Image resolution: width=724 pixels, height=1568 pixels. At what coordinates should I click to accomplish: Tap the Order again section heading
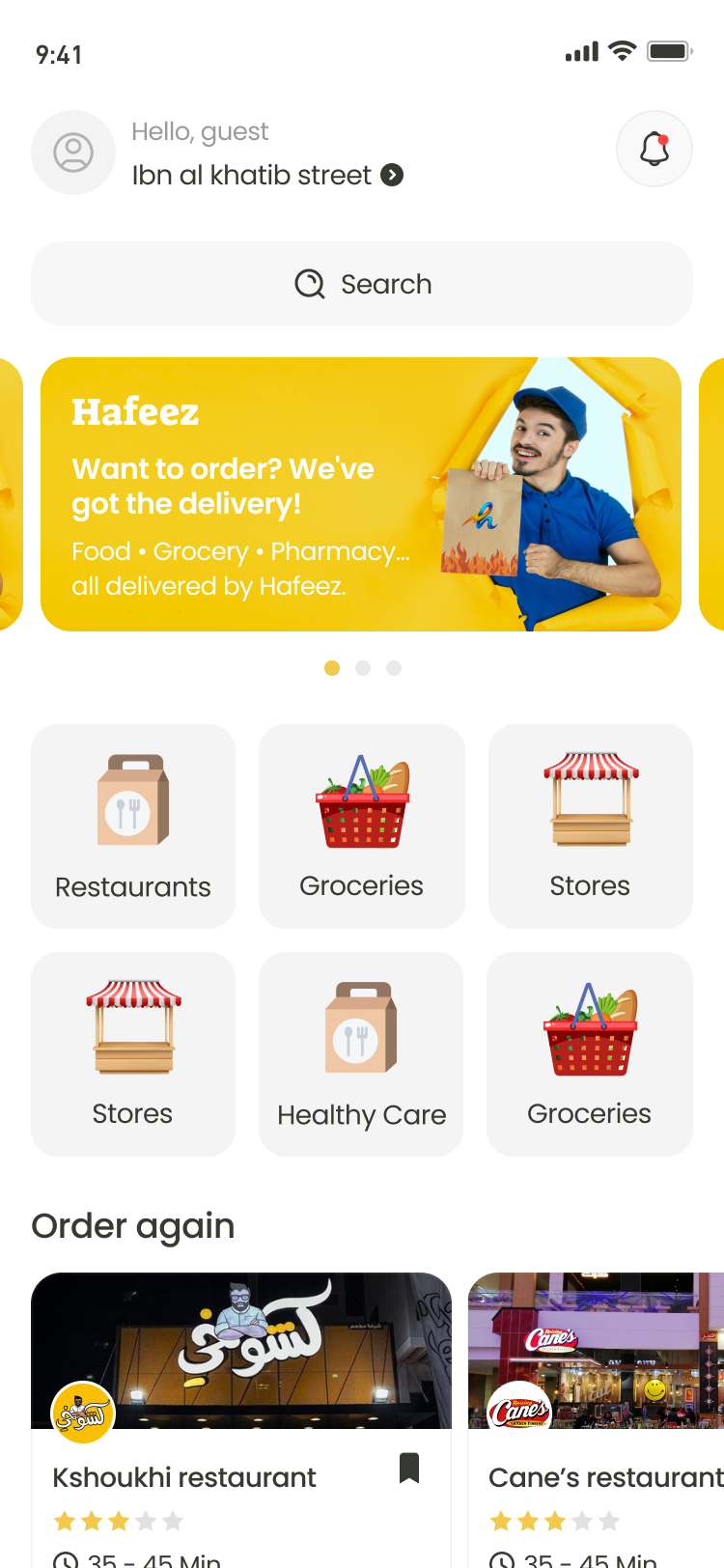[x=132, y=1225]
